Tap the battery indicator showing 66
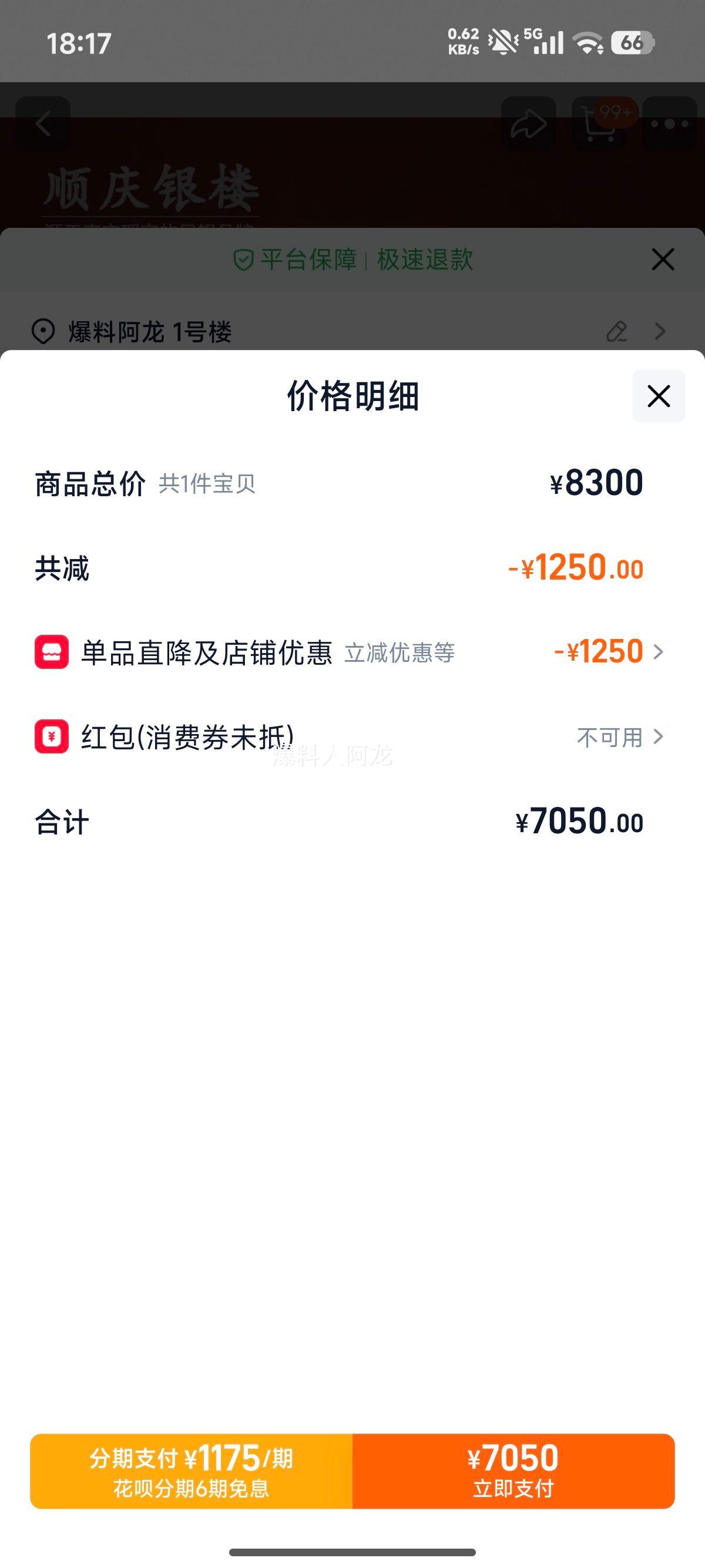This screenshot has width=705, height=1568. tap(632, 41)
